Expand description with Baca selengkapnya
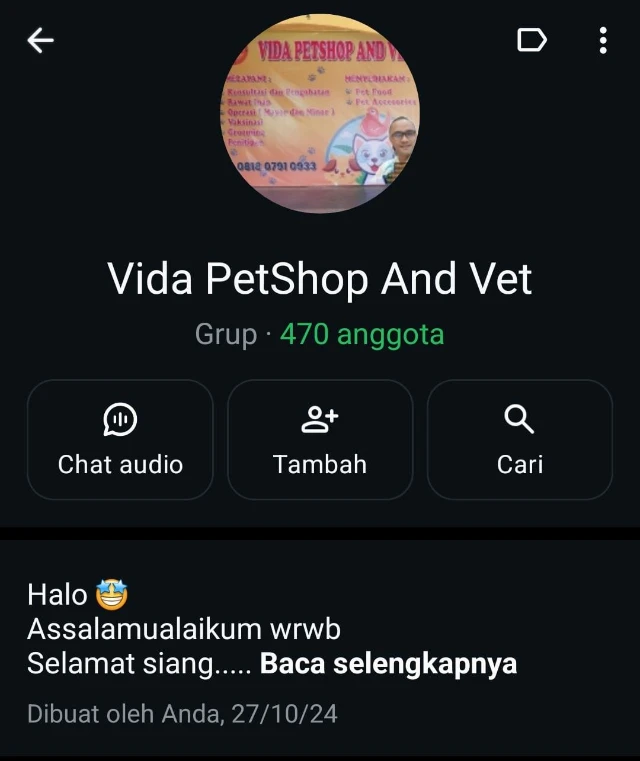 click(x=388, y=663)
